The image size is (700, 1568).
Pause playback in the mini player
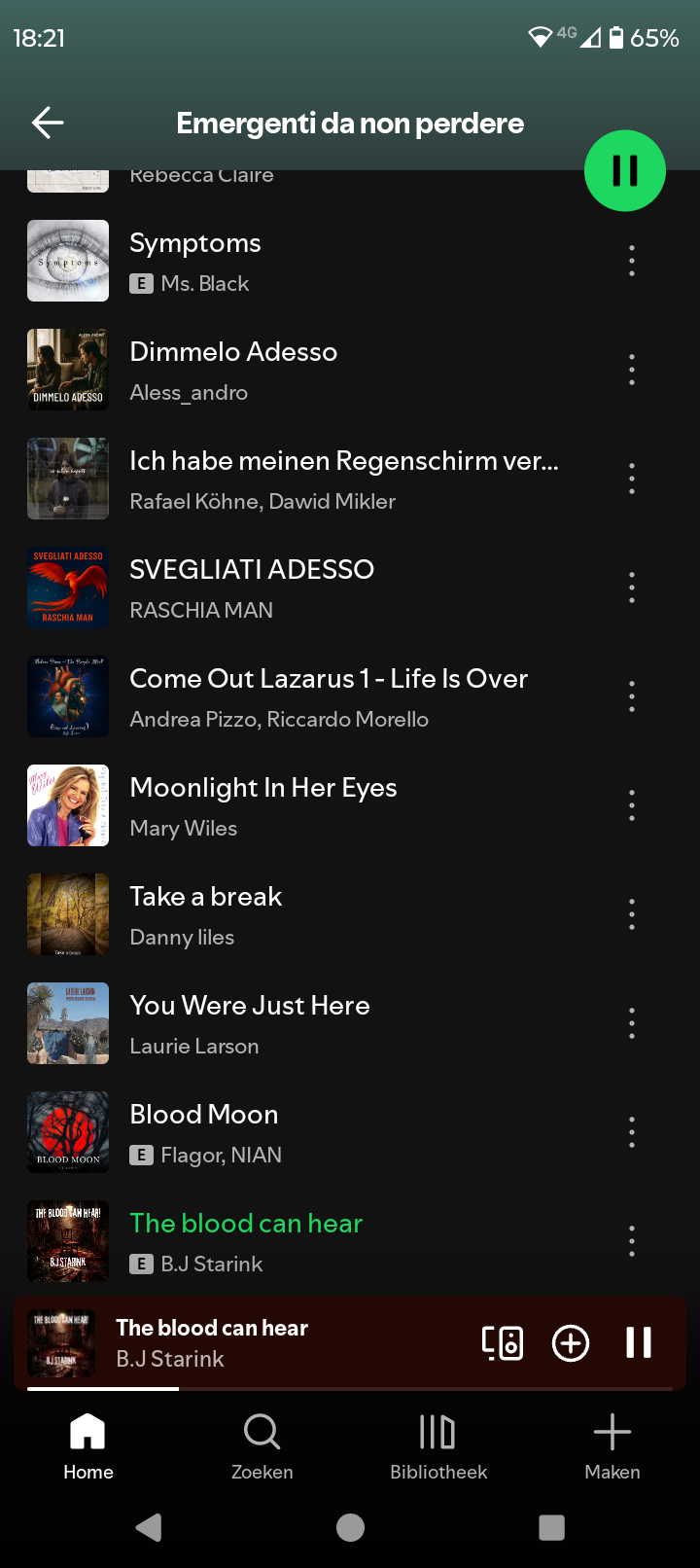pyautogui.click(x=639, y=1343)
